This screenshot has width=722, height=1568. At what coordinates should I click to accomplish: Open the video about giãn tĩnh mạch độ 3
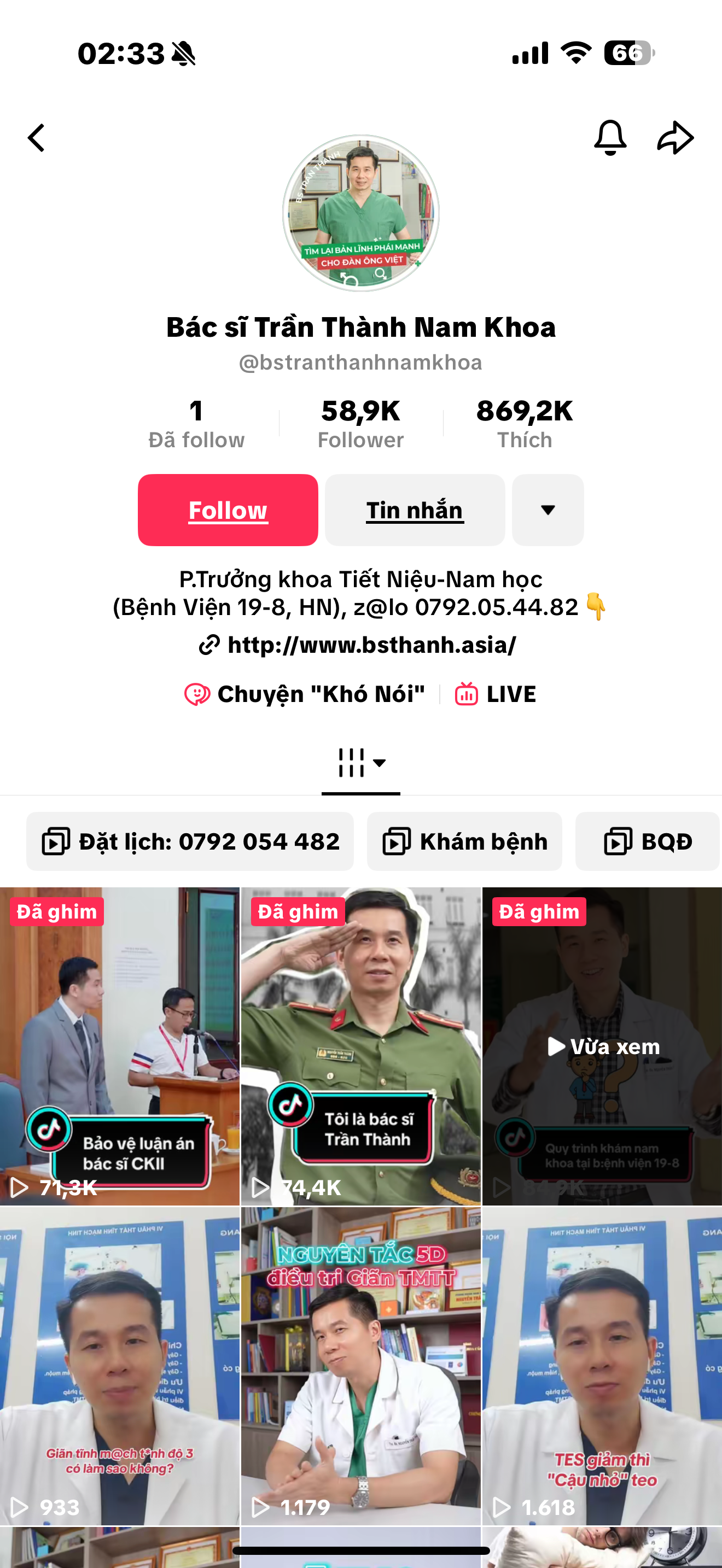(x=119, y=1365)
